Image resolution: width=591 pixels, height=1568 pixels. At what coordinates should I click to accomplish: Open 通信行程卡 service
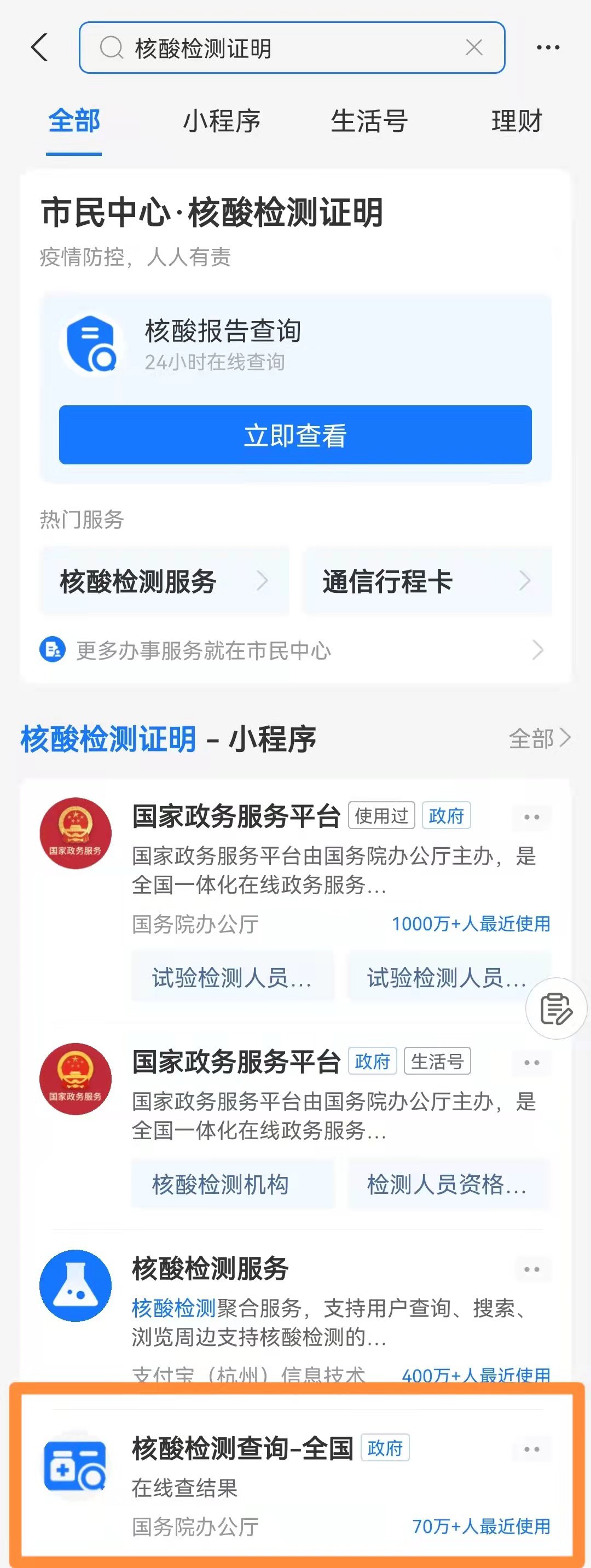426,581
